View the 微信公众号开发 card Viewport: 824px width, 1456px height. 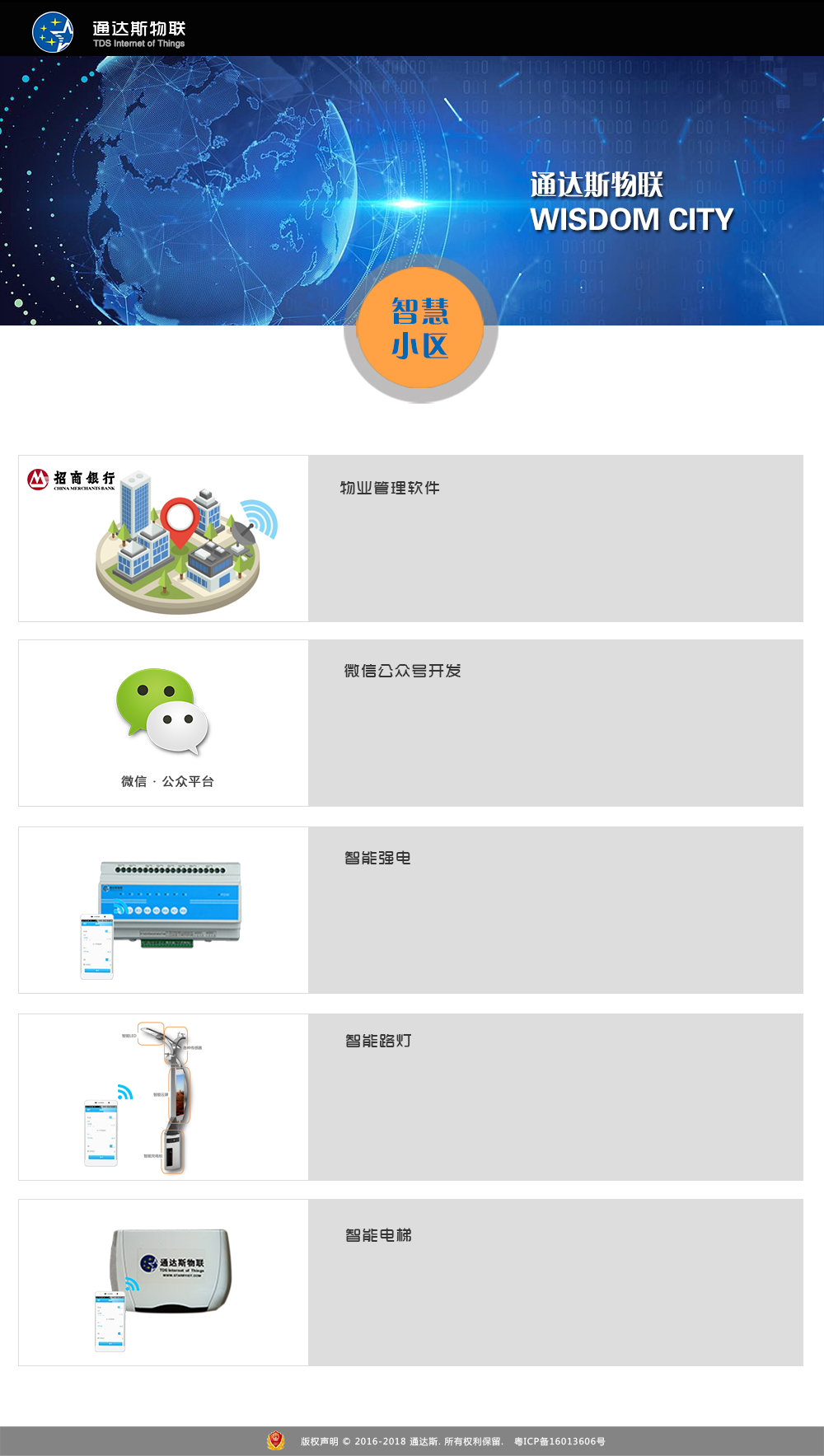coord(402,671)
